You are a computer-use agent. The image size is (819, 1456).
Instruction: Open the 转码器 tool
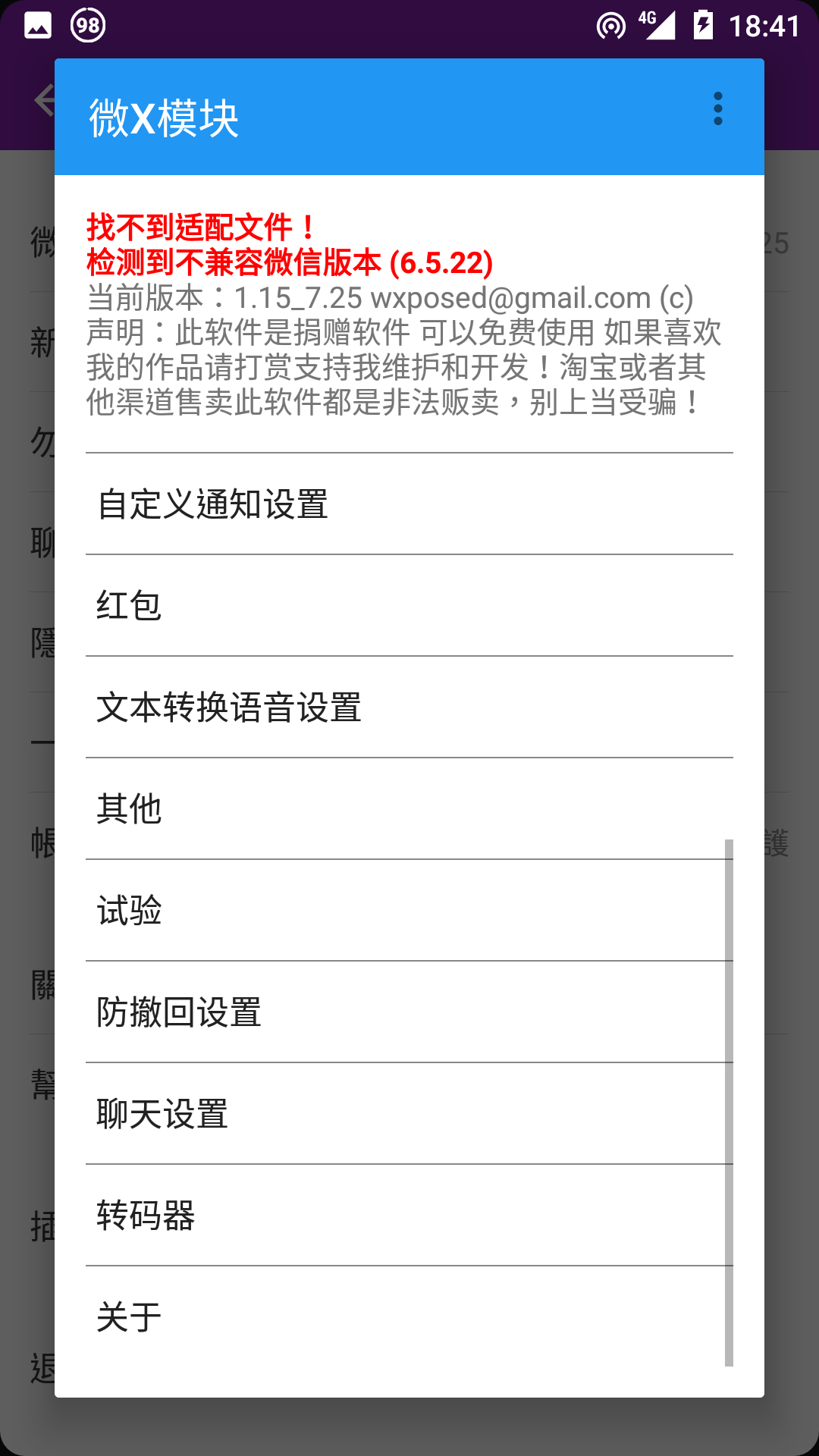tap(409, 1216)
